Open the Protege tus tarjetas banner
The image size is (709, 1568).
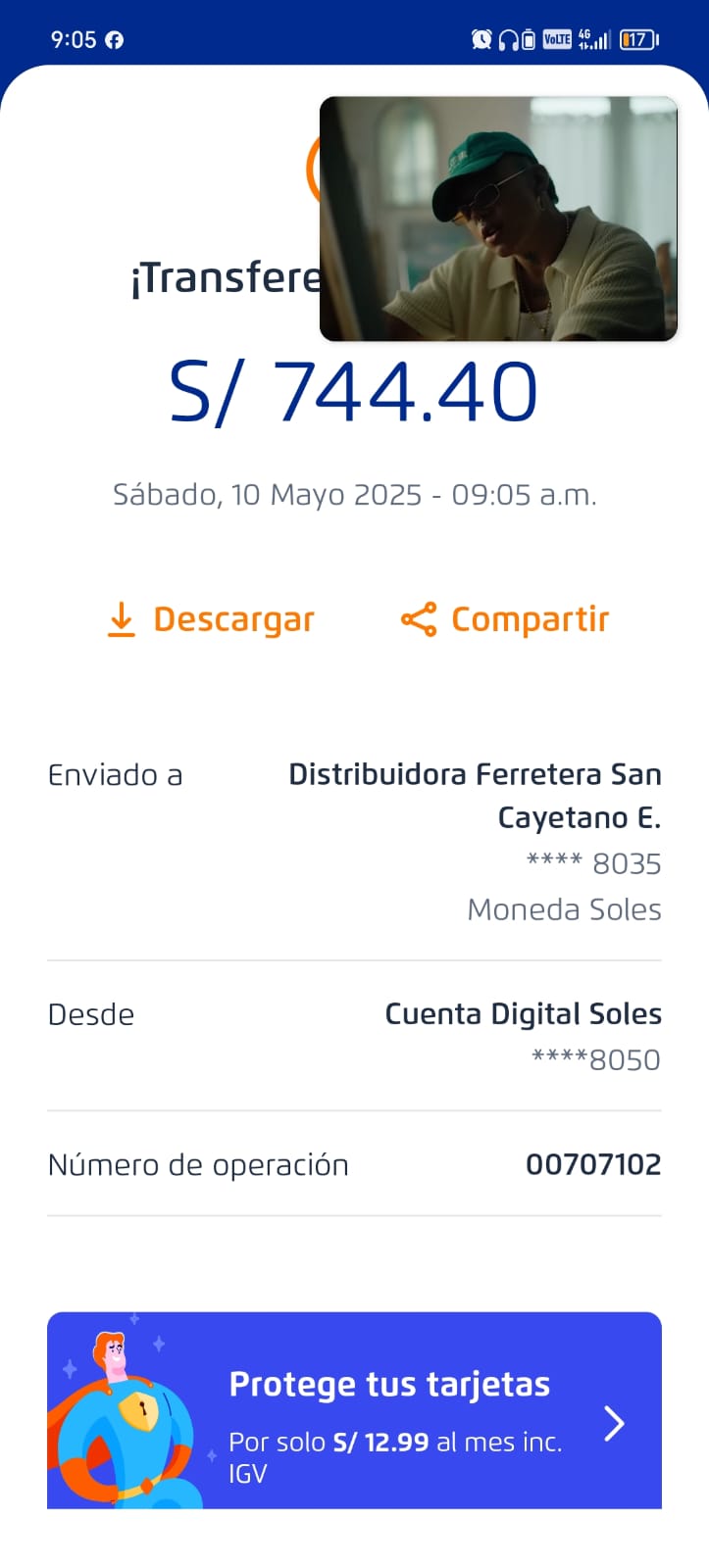pyautogui.click(x=354, y=1409)
